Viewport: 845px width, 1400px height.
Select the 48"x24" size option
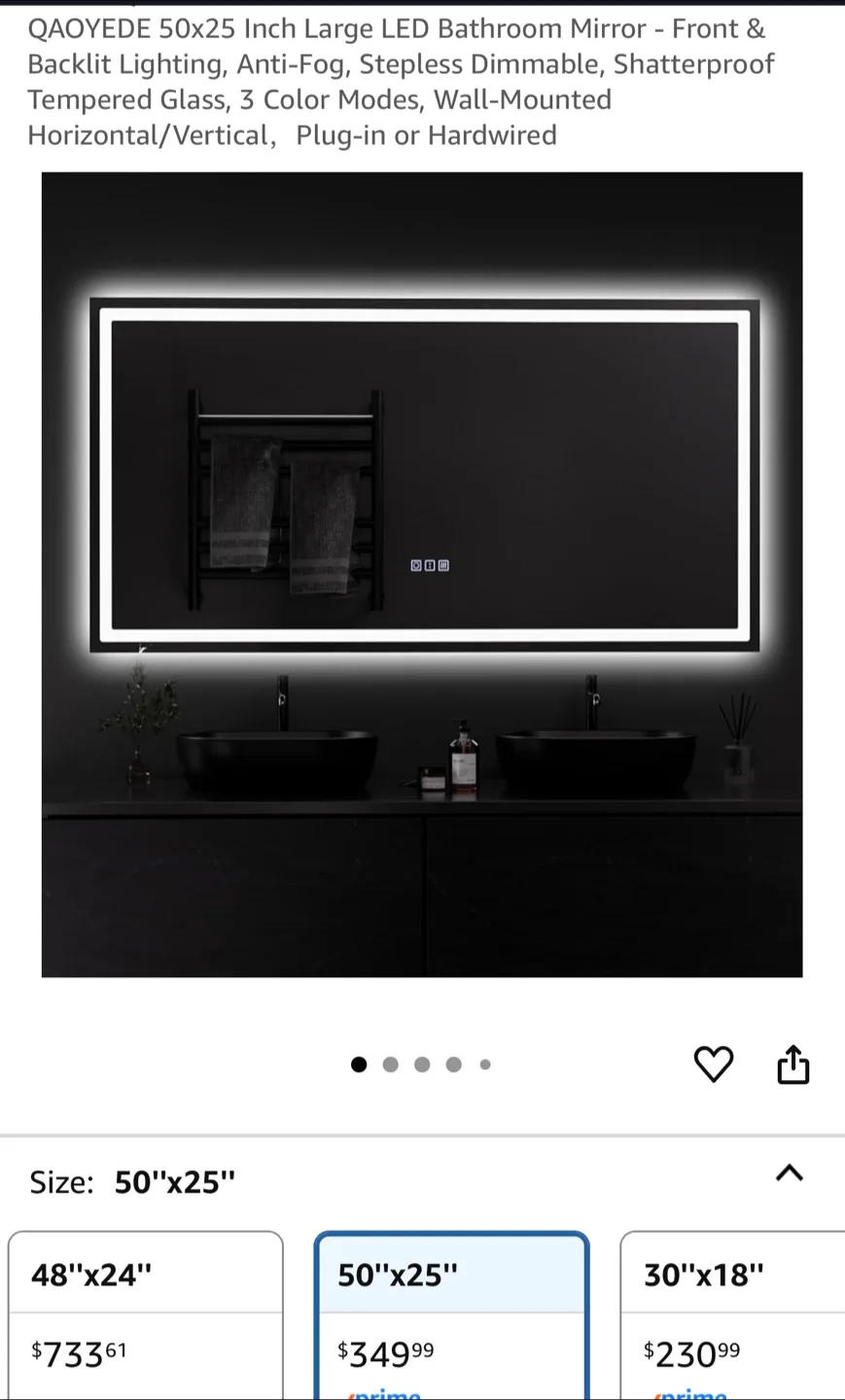tap(146, 1312)
